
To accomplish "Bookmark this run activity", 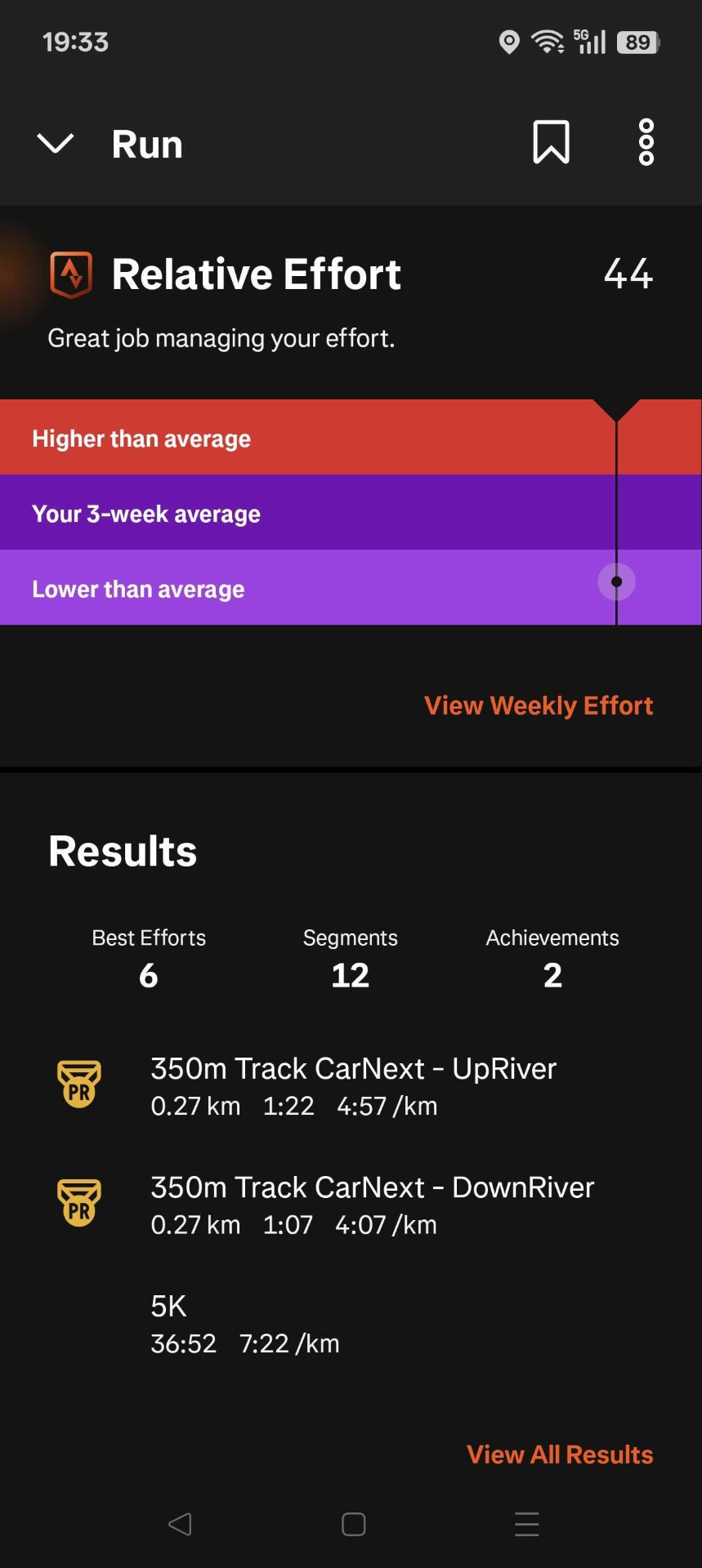I will click(551, 143).
